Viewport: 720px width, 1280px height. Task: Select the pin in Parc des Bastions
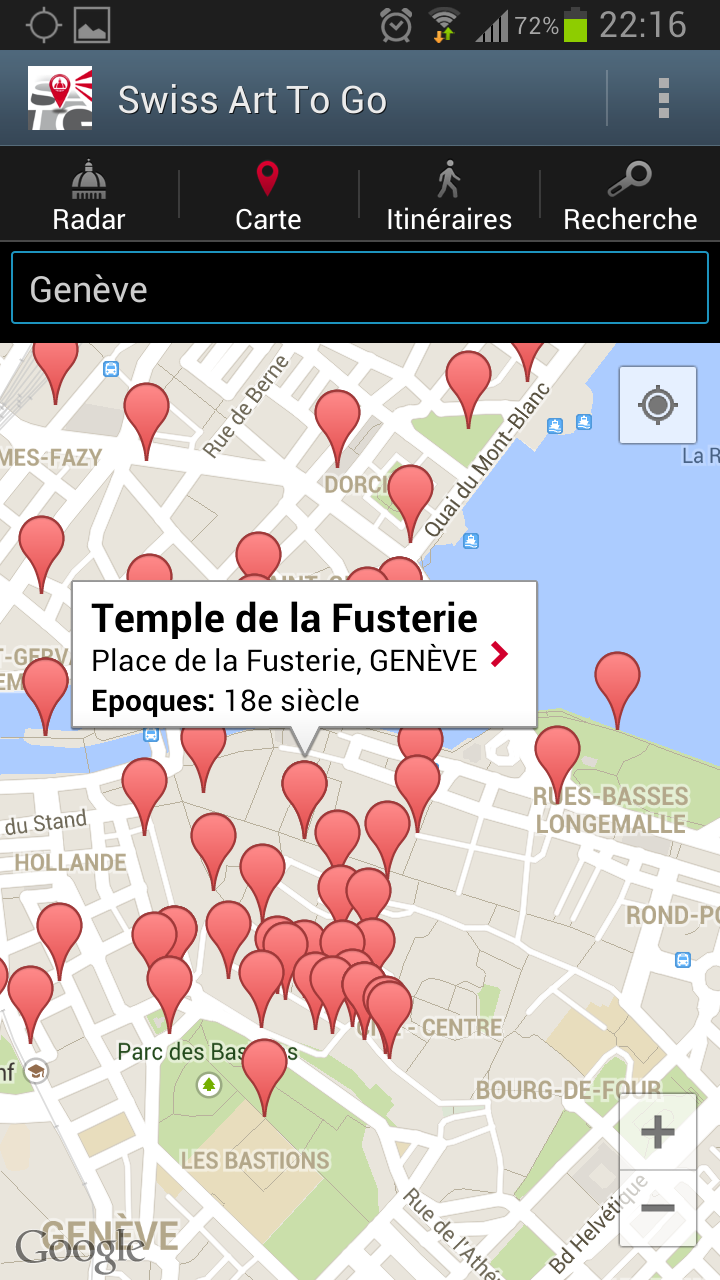click(265, 1068)
